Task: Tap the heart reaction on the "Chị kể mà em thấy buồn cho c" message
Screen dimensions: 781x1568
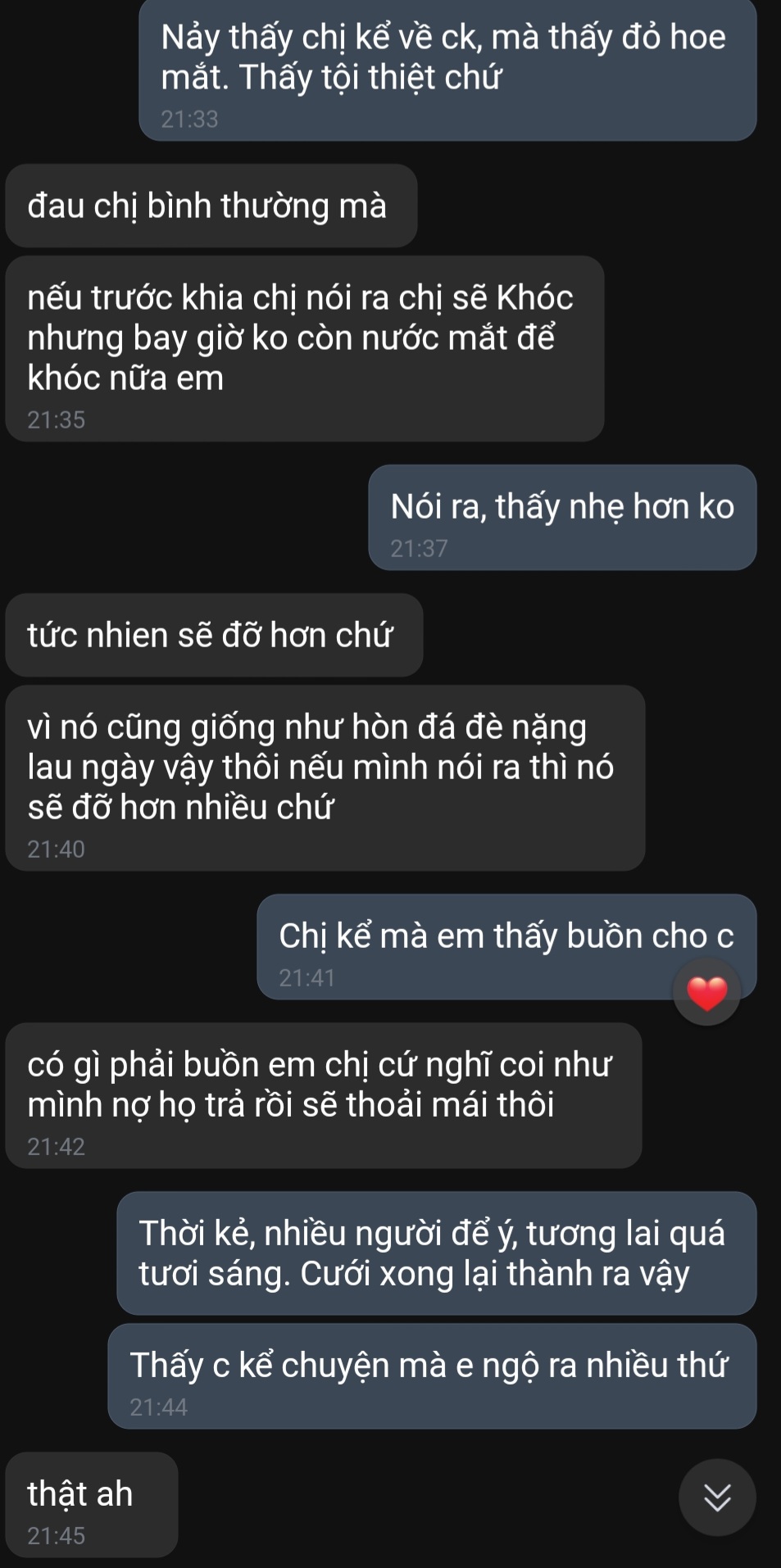Action: [x=706, y=993]
